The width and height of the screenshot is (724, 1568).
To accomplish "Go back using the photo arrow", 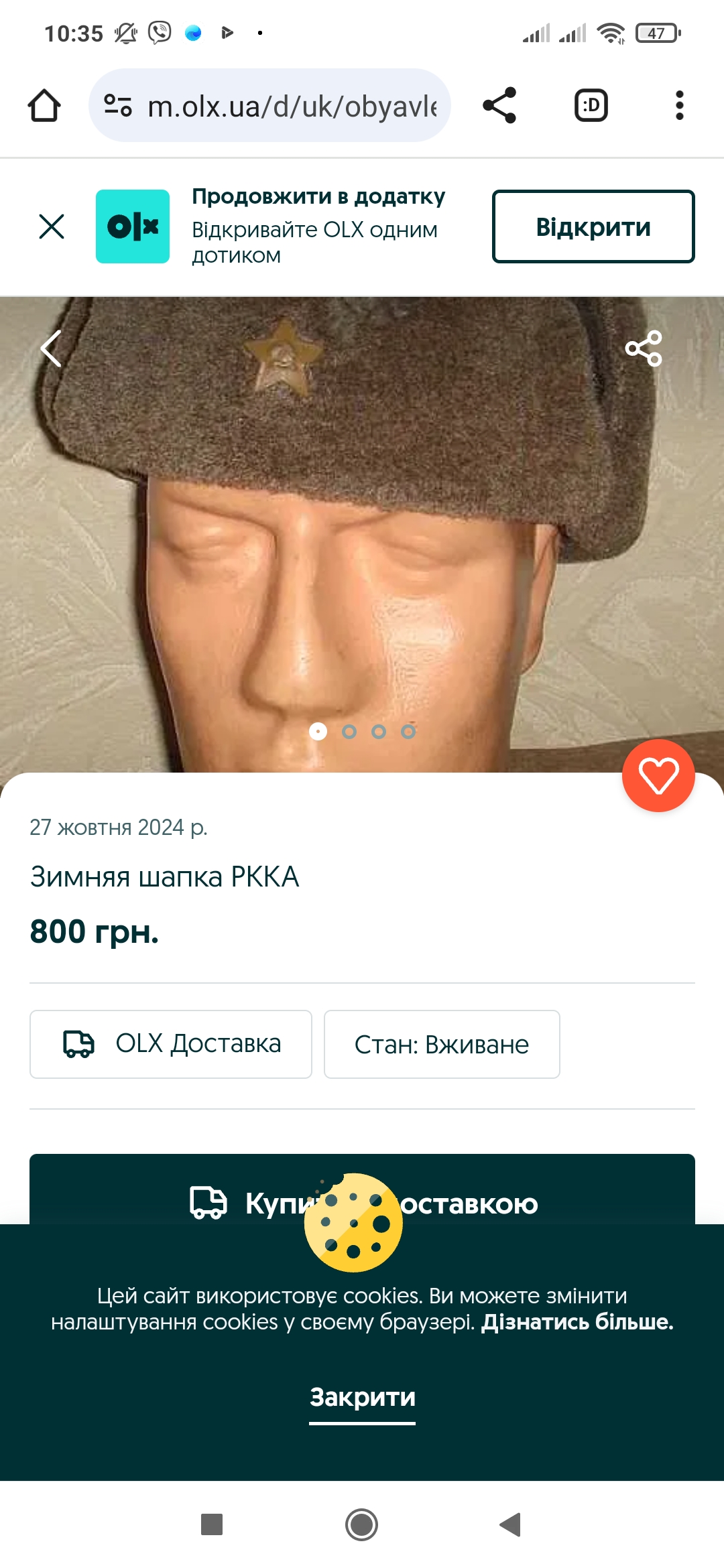I will coord(52,348).
